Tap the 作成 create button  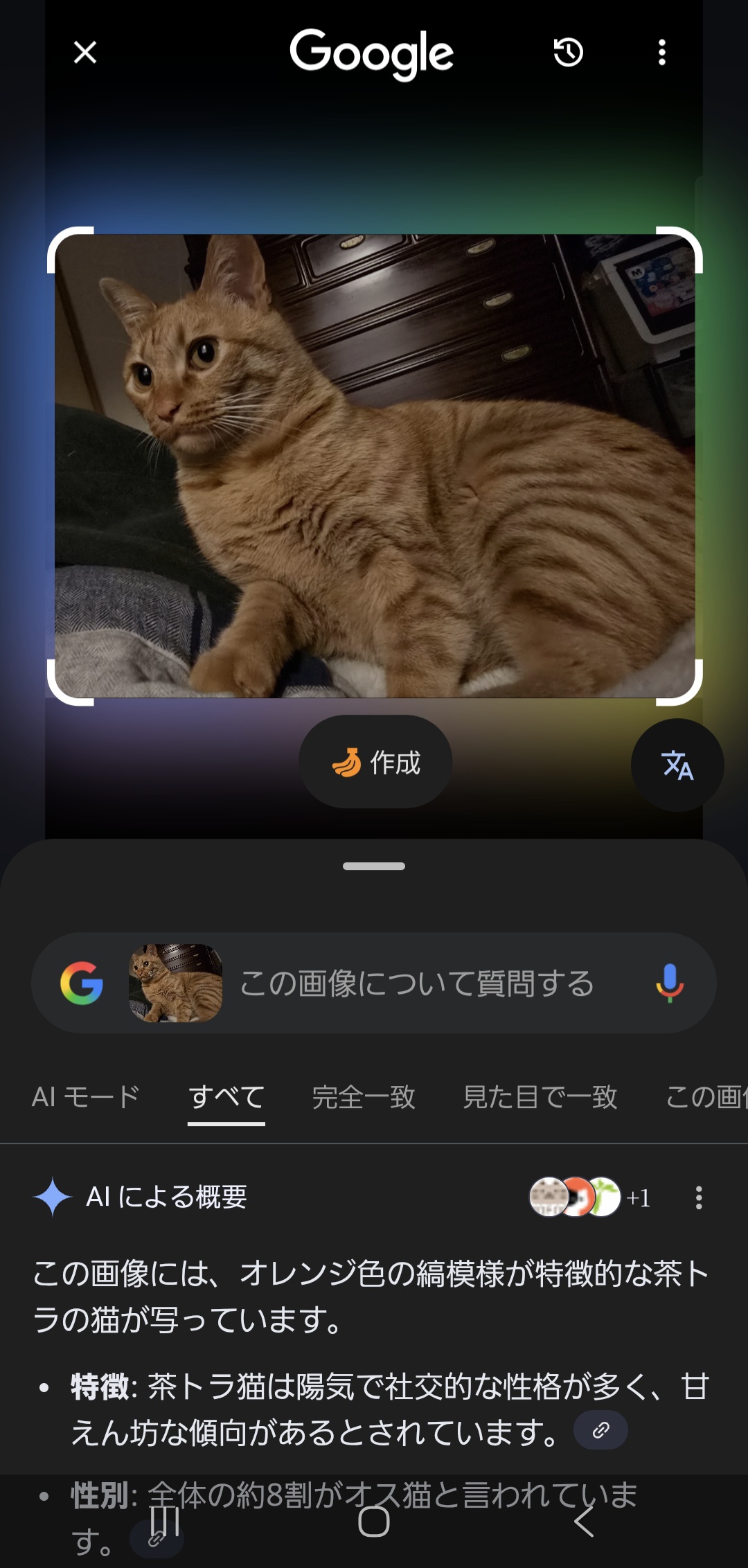375,762
